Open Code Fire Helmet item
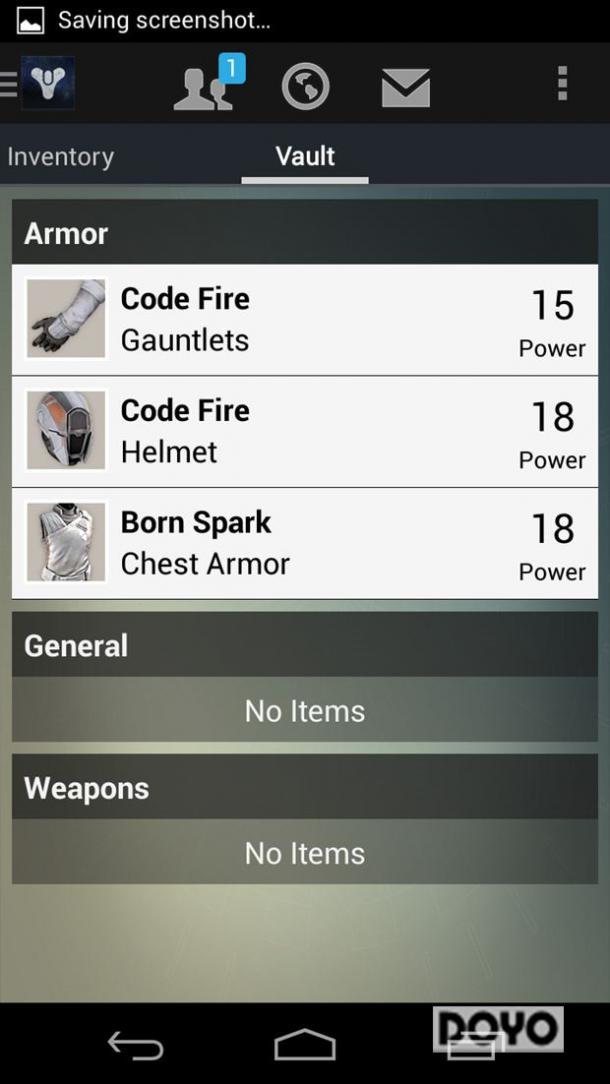 pyautogui.click(x=304, y=432)
